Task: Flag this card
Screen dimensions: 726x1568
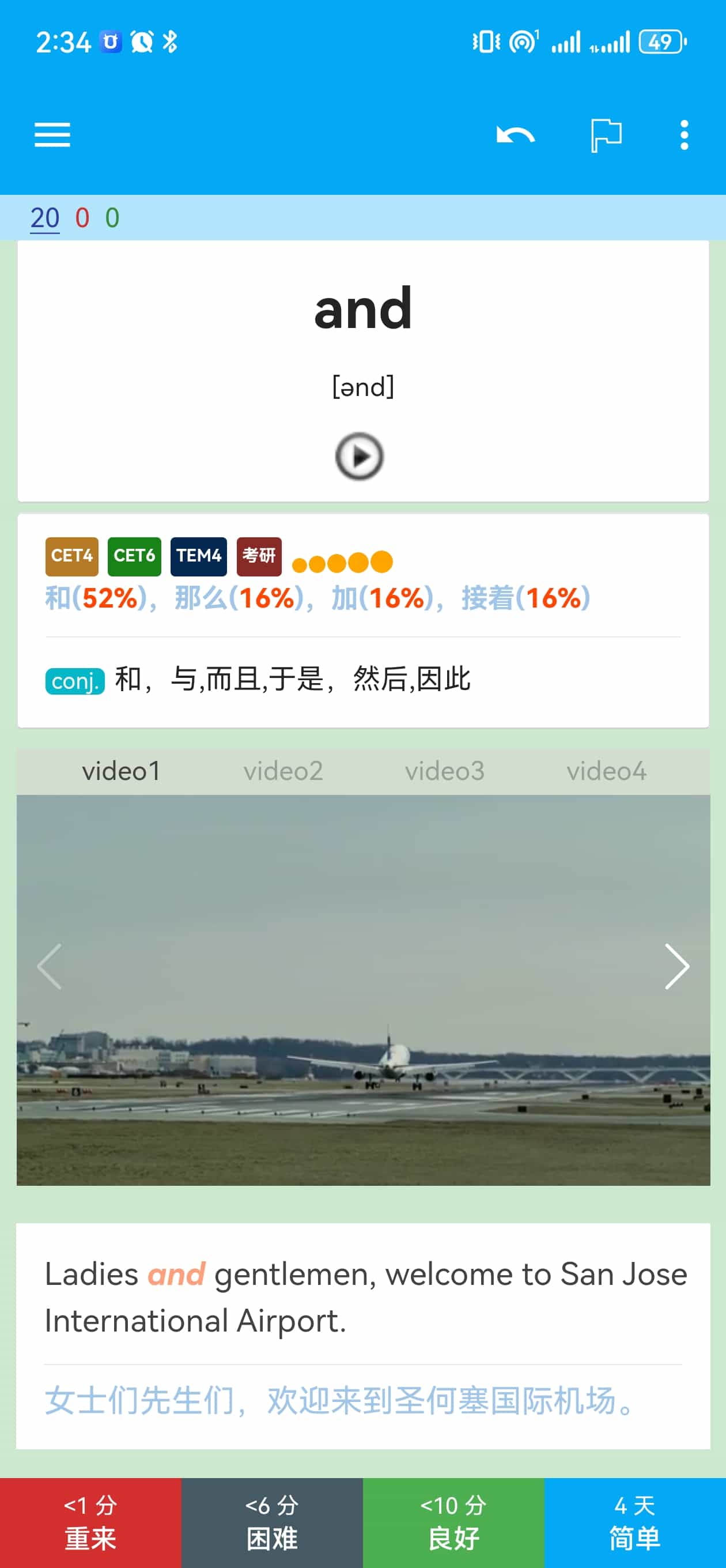Action: pyautogui.click(x=606, y=134)
